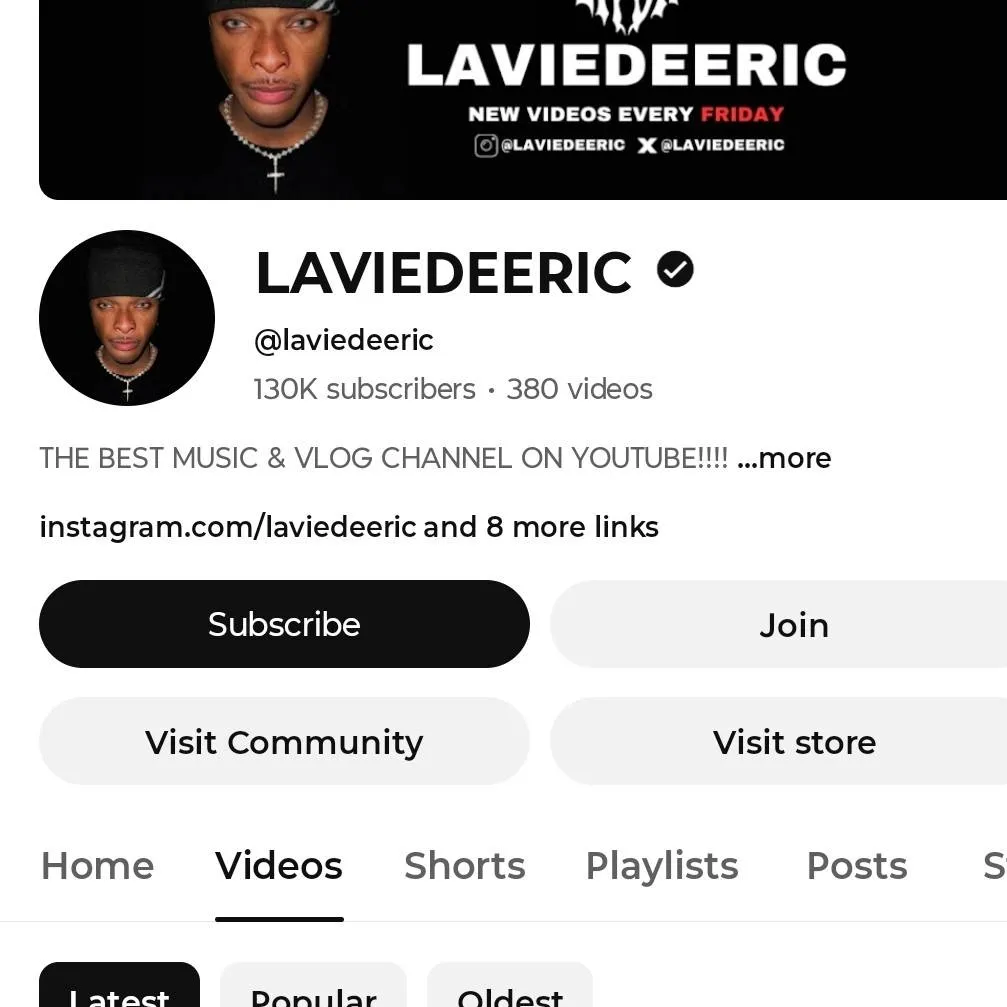Switch to the Shorts tab
This screenshot has width=1007, height=1007.
[464, 866]
